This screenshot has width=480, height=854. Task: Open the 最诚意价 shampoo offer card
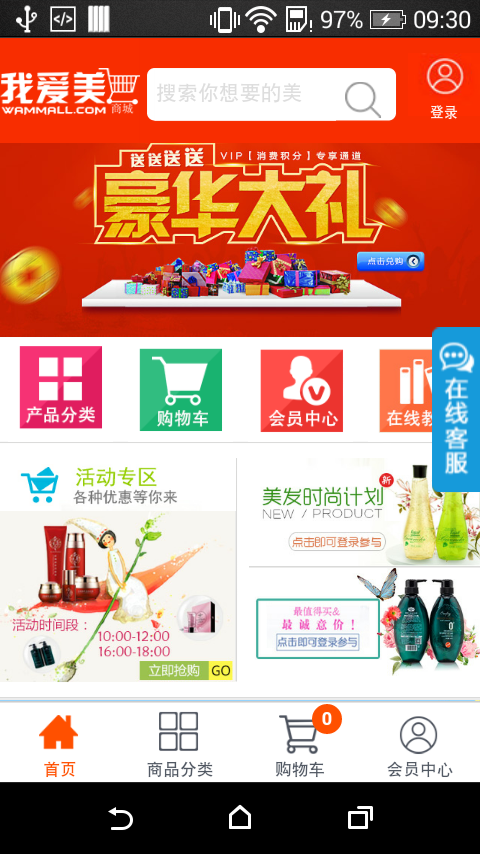click(x=364, y=624)
